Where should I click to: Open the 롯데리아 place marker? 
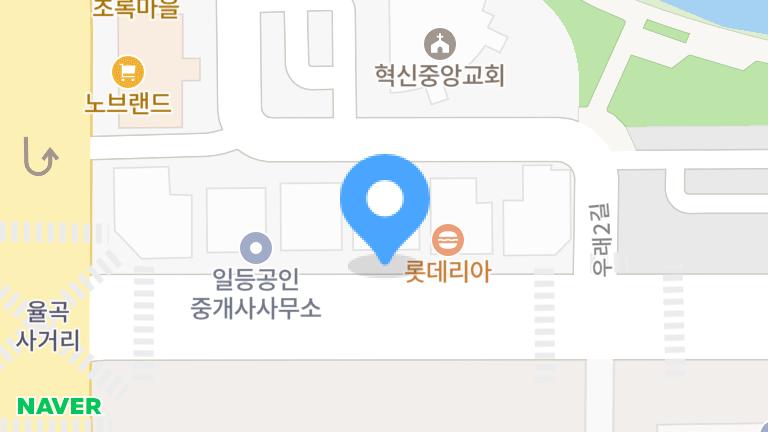447,240
